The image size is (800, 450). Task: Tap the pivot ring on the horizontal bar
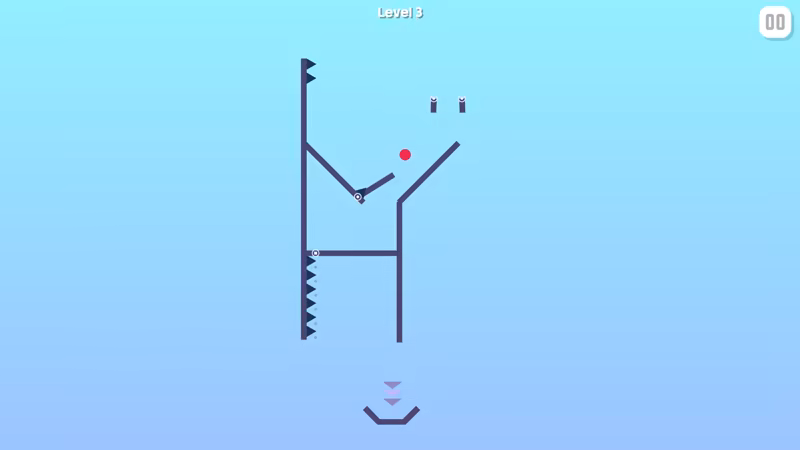(316, 254)
